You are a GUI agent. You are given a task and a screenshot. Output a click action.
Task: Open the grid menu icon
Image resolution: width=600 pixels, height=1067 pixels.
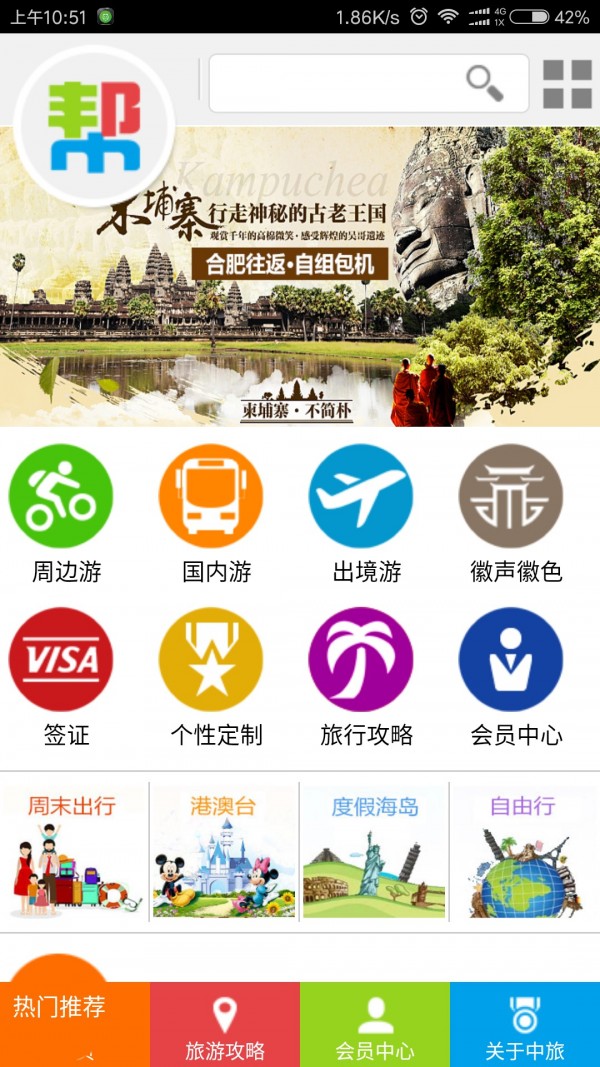[567, 84]
